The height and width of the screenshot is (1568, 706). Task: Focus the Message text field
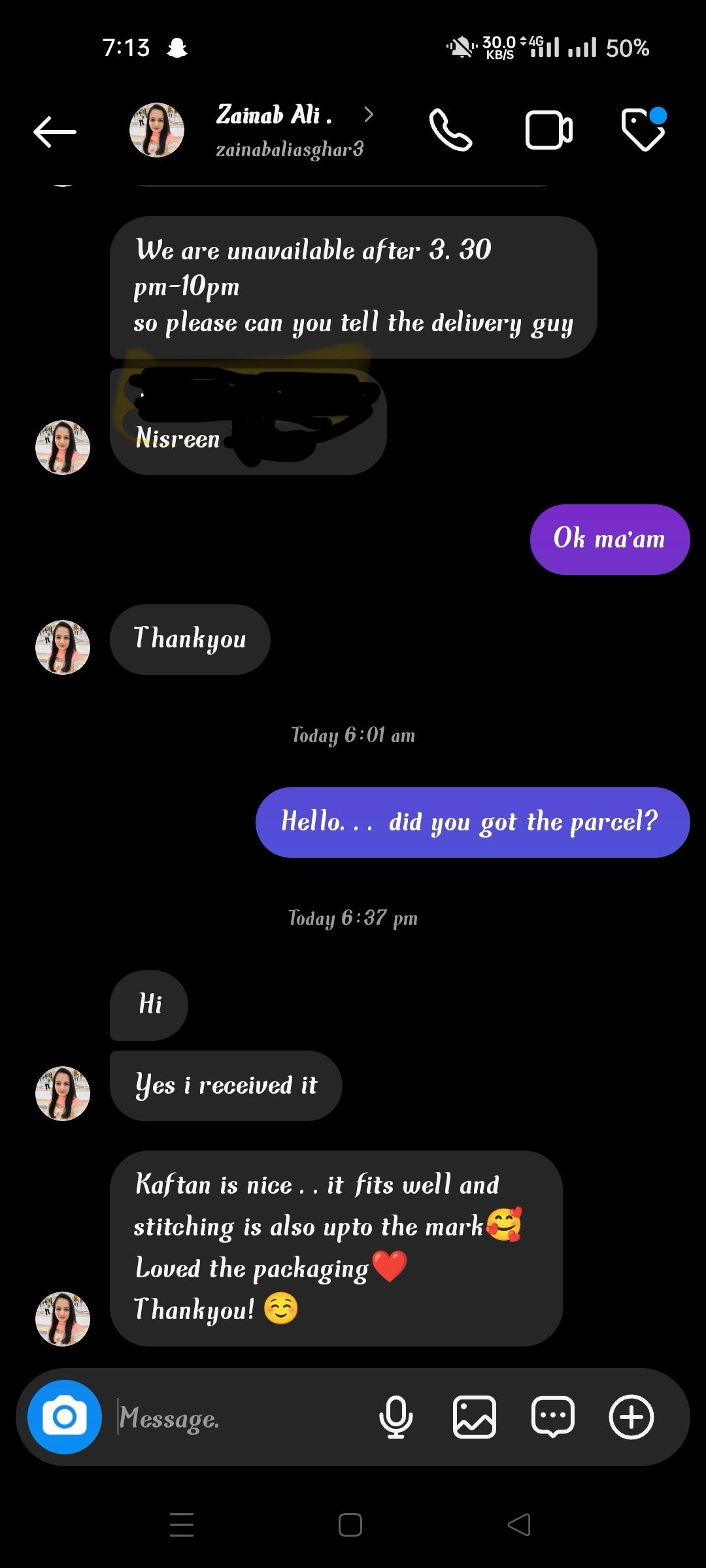point(242,1418)
